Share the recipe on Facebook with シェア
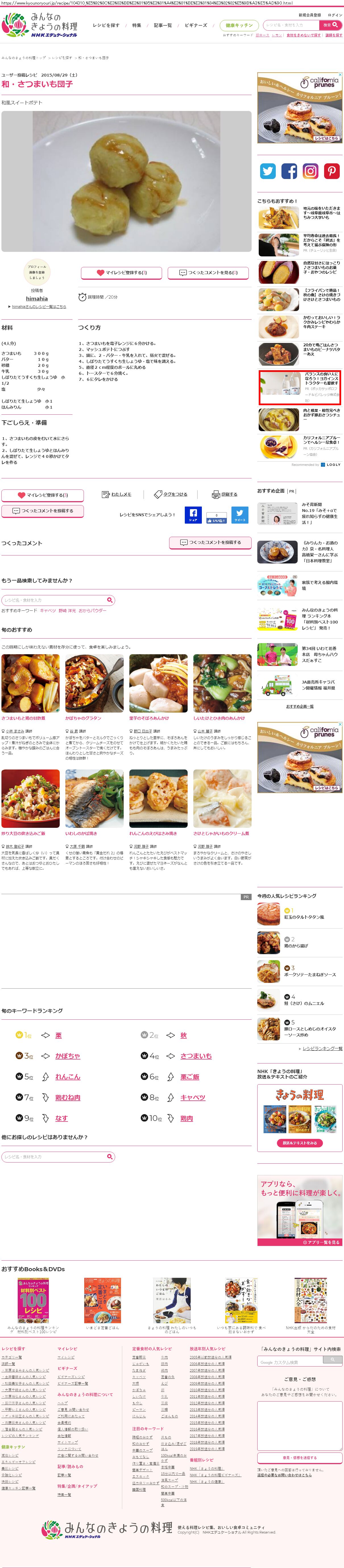The height and width of the screenshot is (1568, 344). [193, 514]
